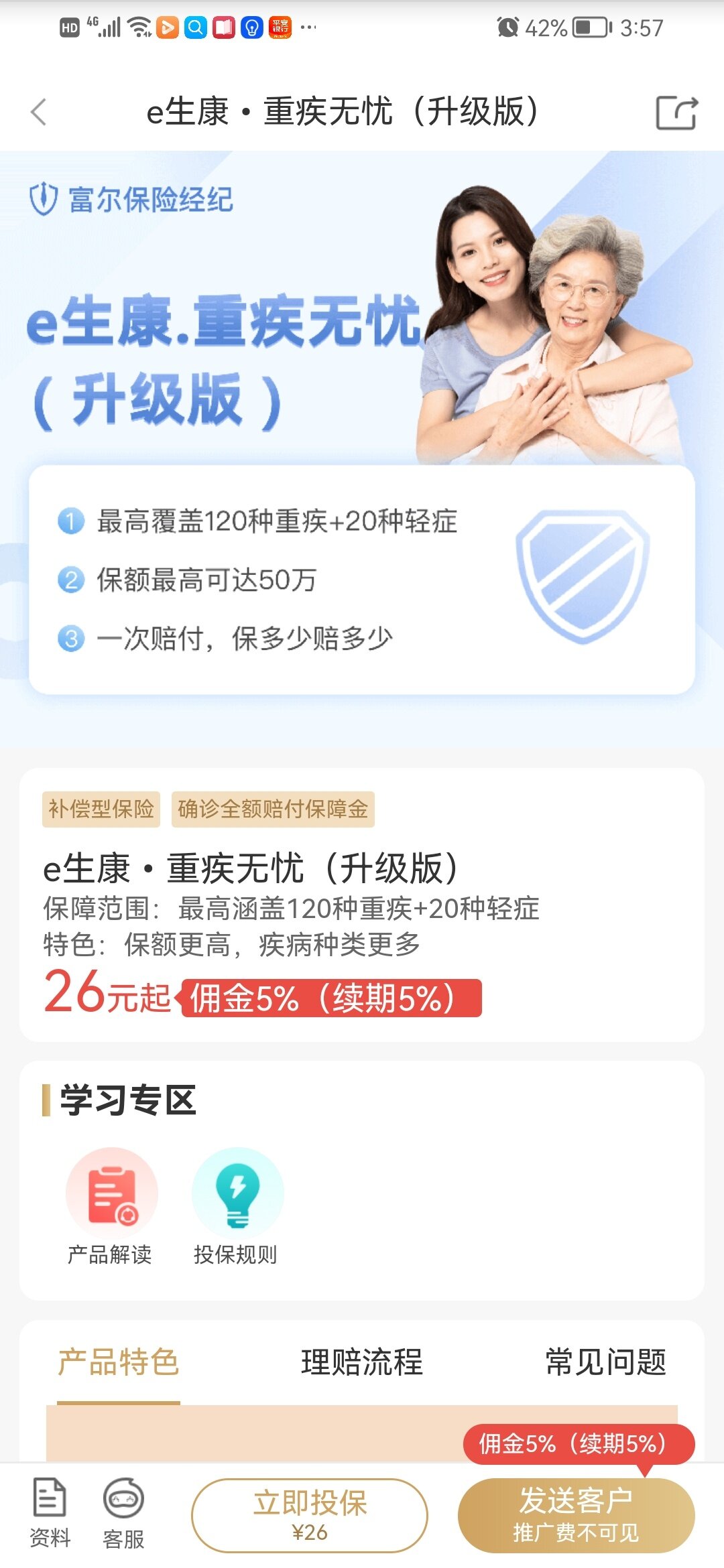Go back using the header arrow

(x=39, y=112)
